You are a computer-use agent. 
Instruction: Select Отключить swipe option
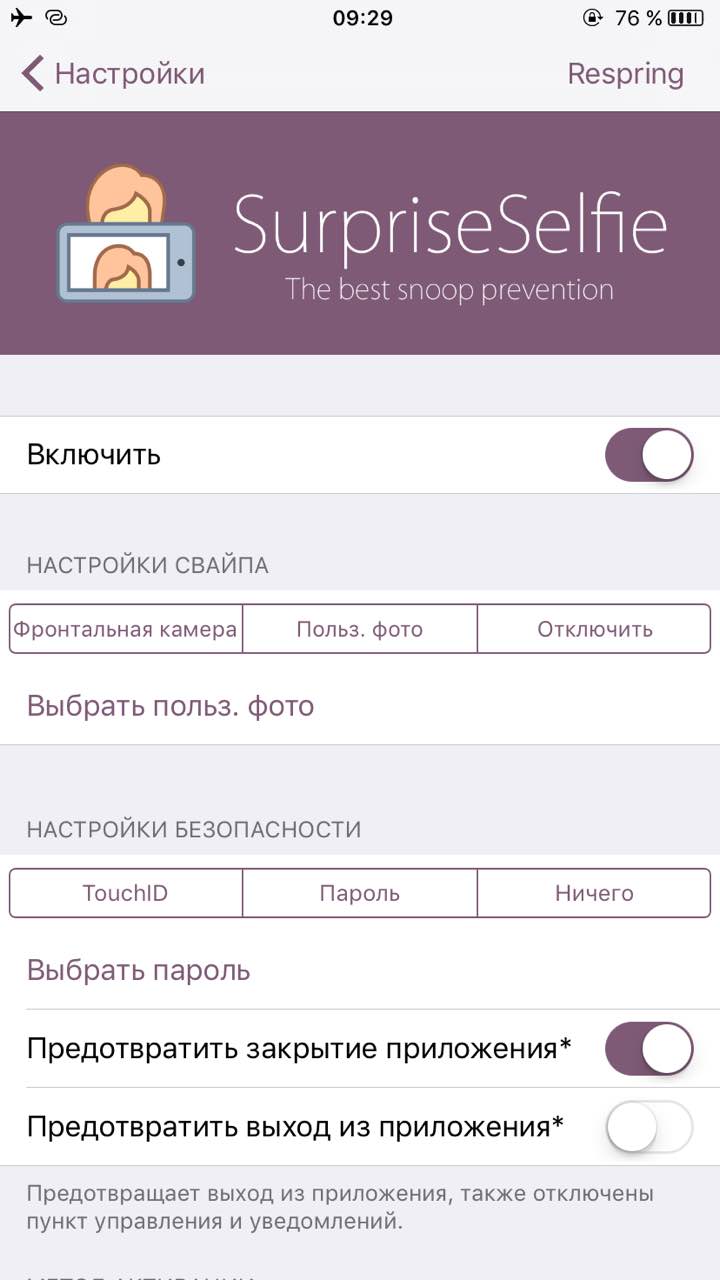coord(594,629)
